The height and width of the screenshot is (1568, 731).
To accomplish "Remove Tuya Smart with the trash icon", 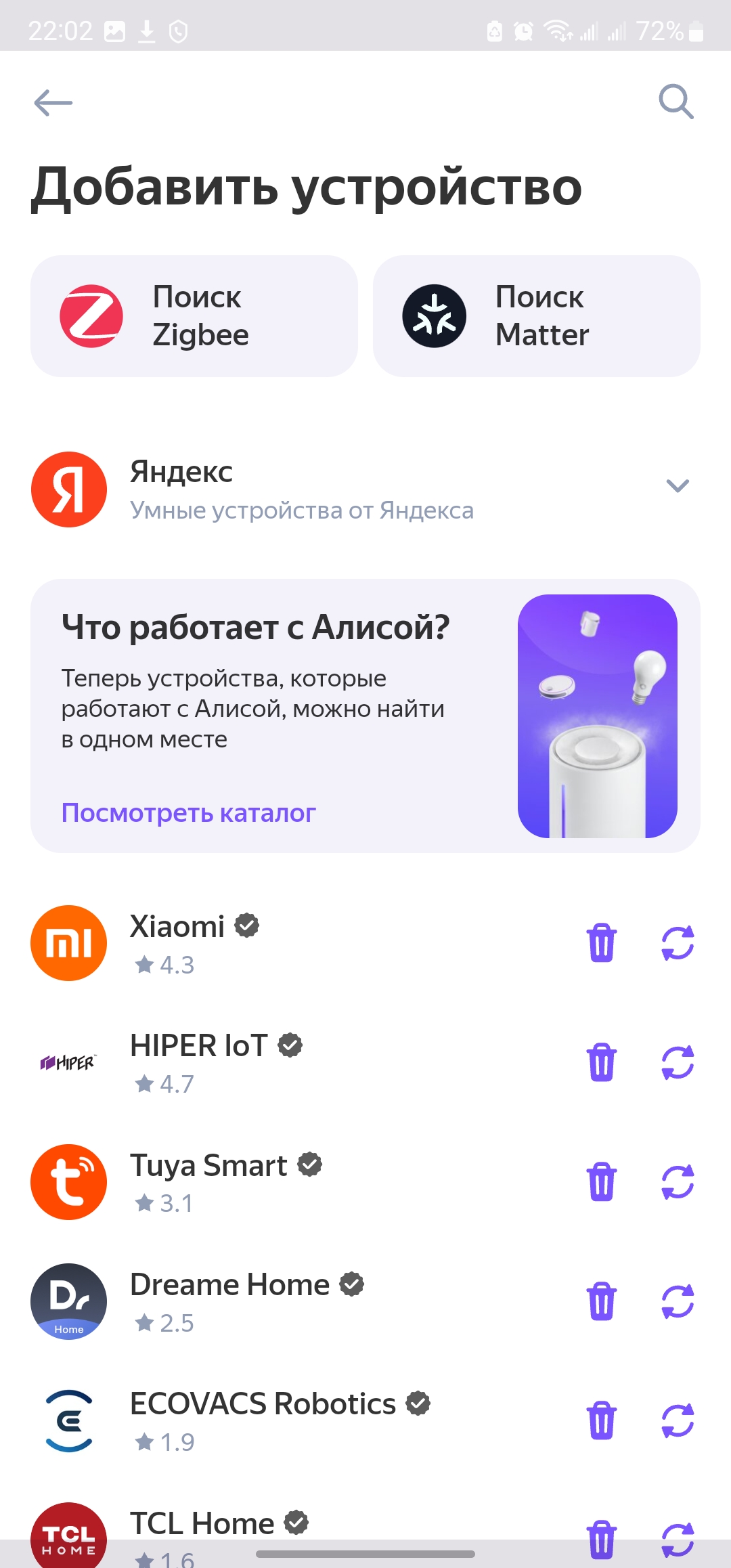I will coord(601,1182).
